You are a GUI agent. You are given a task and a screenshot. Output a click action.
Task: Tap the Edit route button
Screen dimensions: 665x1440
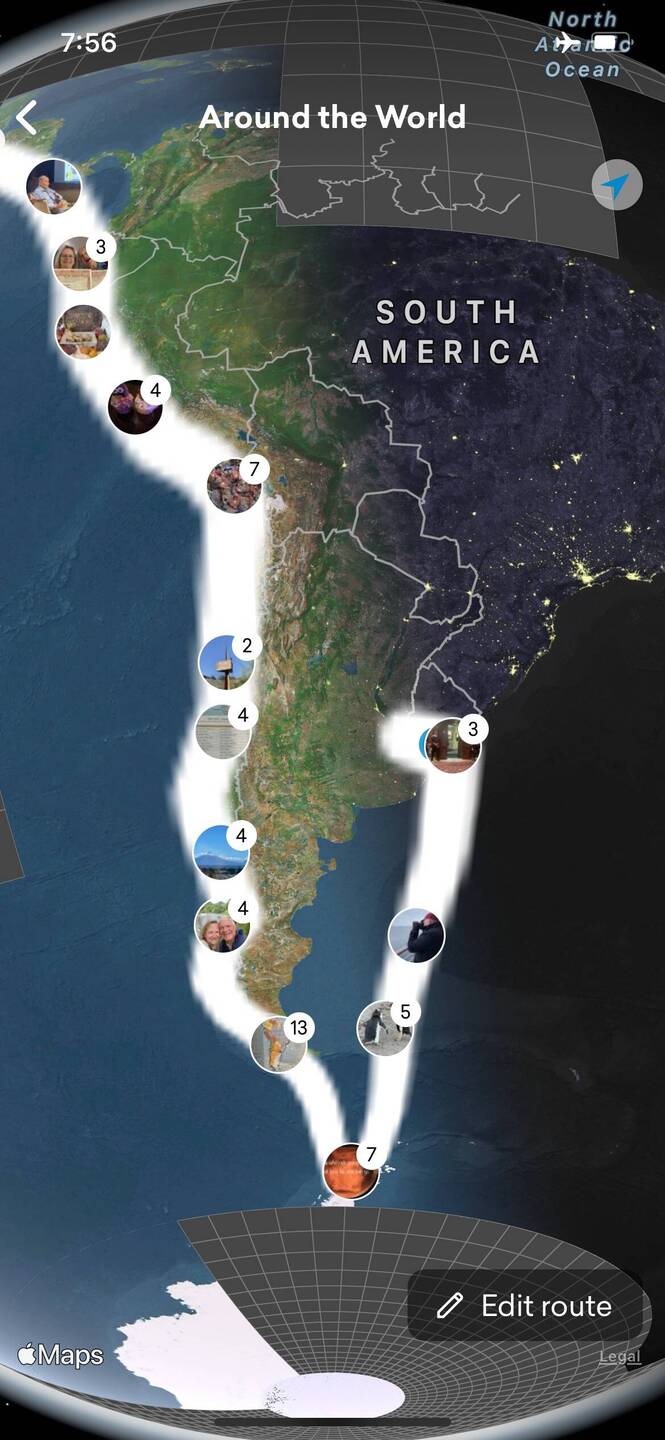[x=525, y=1305]
